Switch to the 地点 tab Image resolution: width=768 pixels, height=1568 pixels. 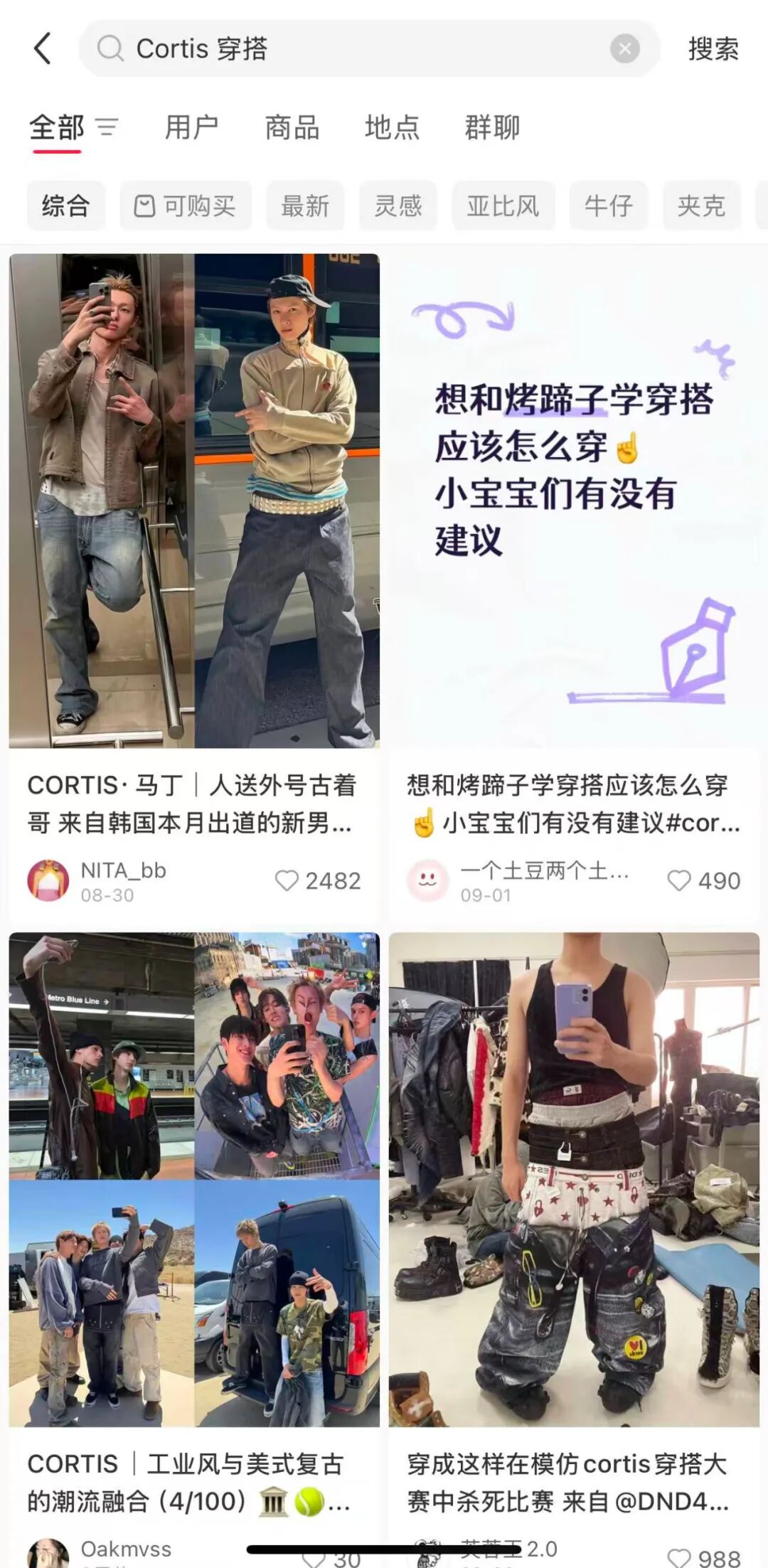pyautogui.click(x=392, y=127)
